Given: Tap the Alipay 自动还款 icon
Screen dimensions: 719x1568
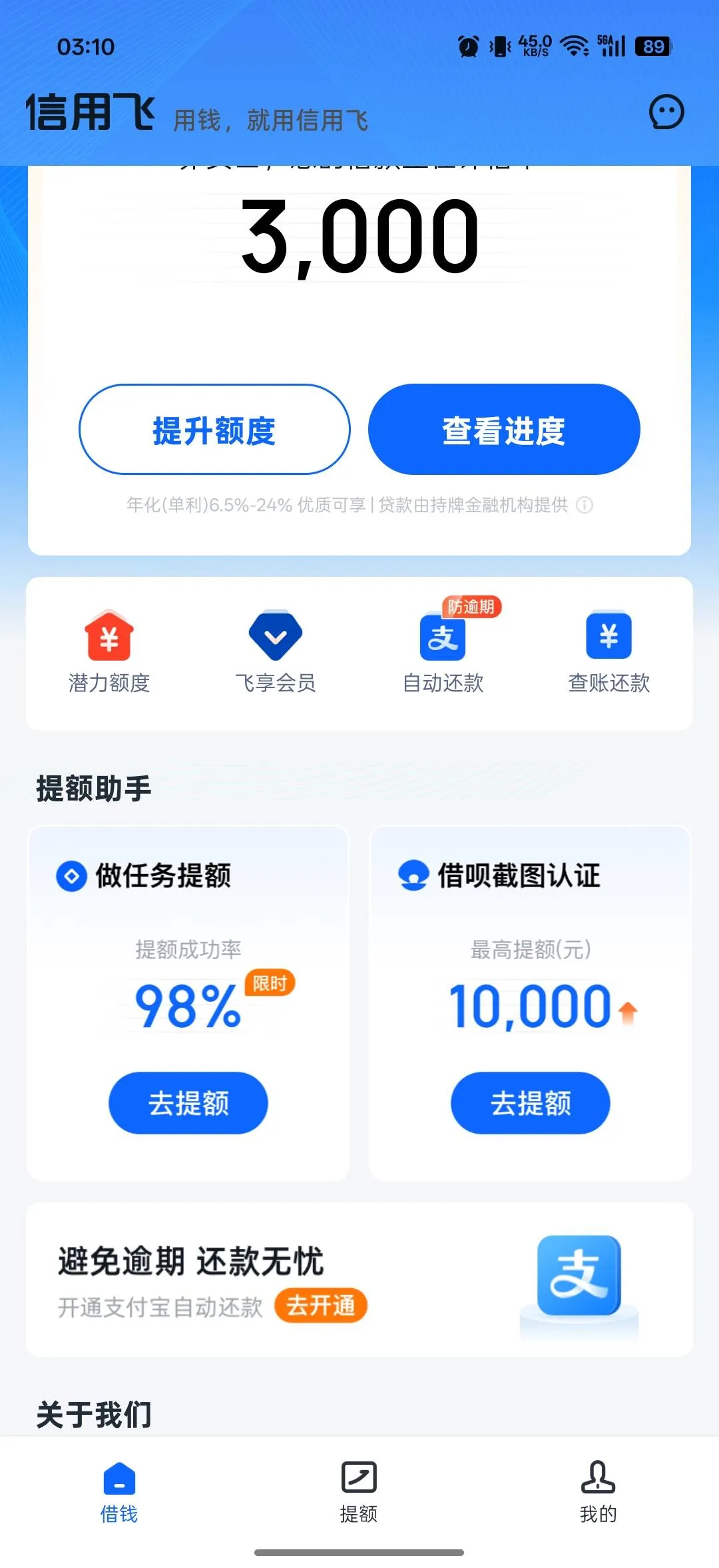Looking at the screenshot, I should [x=441, y=638].
